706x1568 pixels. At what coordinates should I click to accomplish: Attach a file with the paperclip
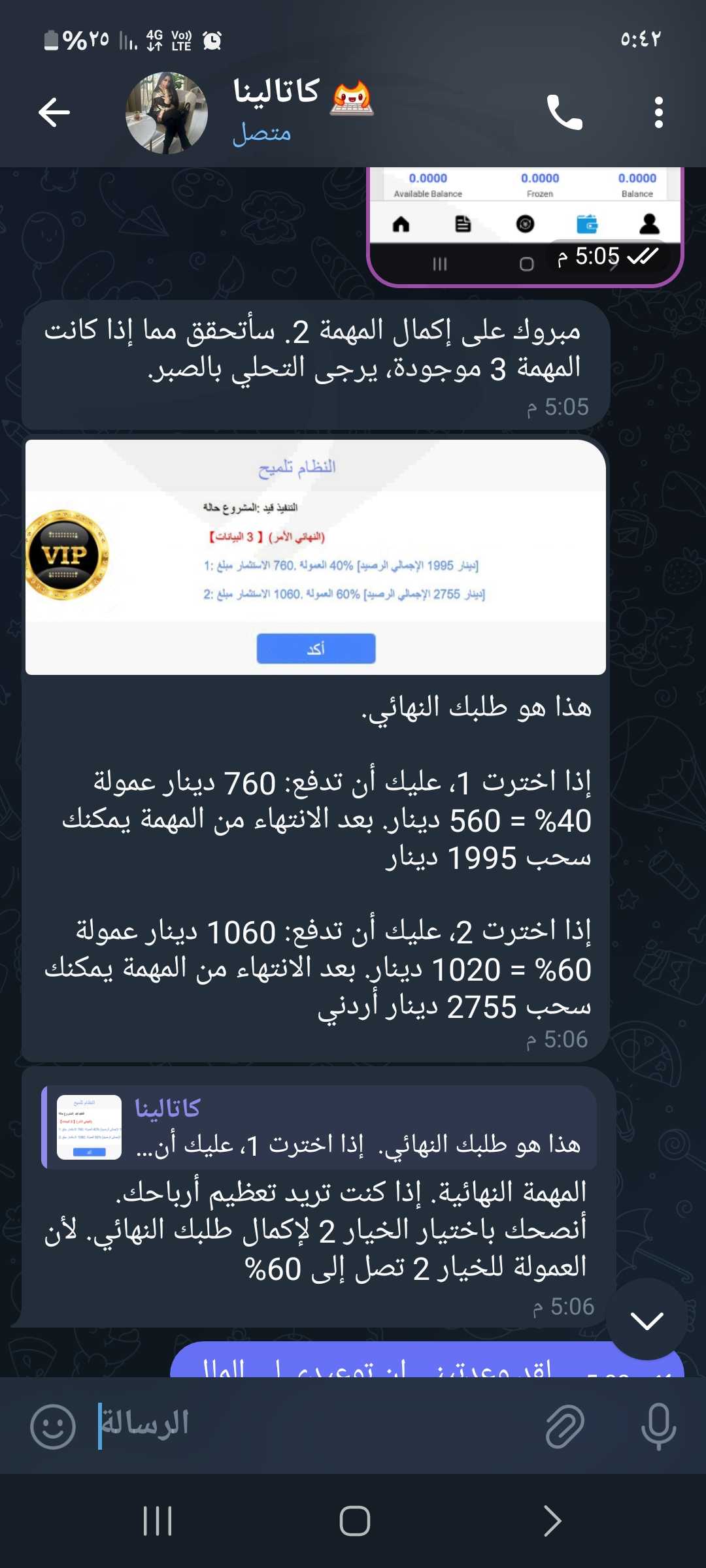tap(565, 1427)
